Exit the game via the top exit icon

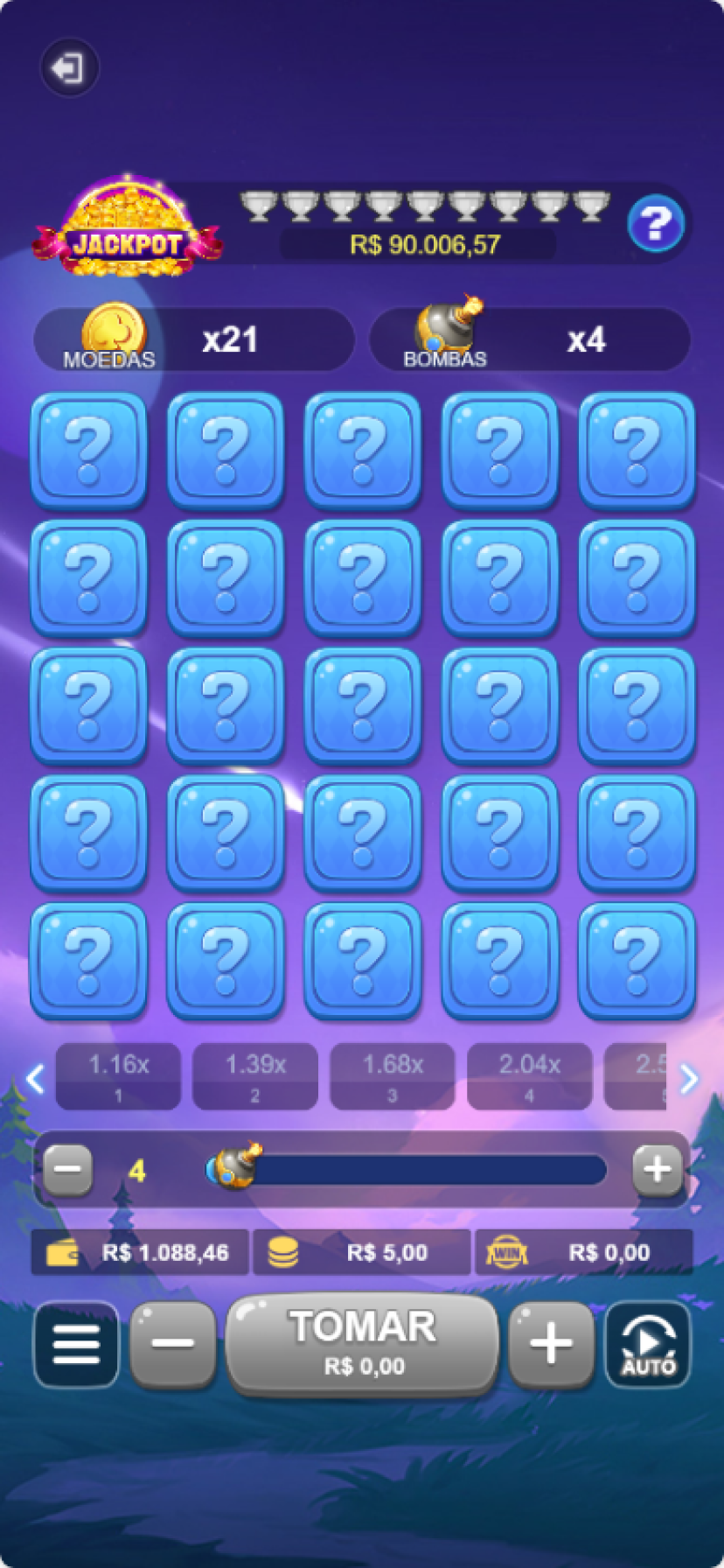(x=68, y=68)
